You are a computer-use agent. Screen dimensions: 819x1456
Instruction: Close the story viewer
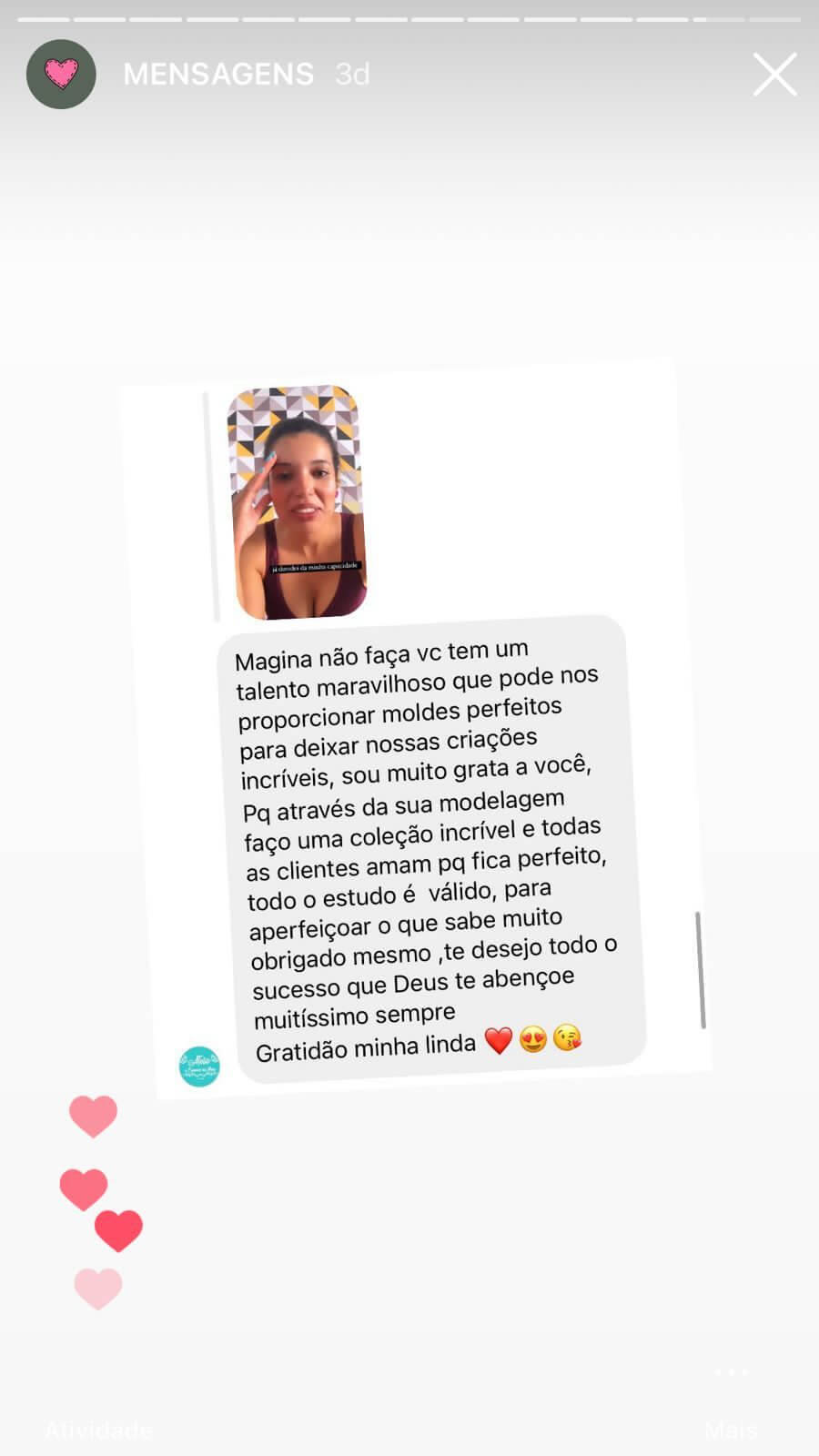point(774,75)
